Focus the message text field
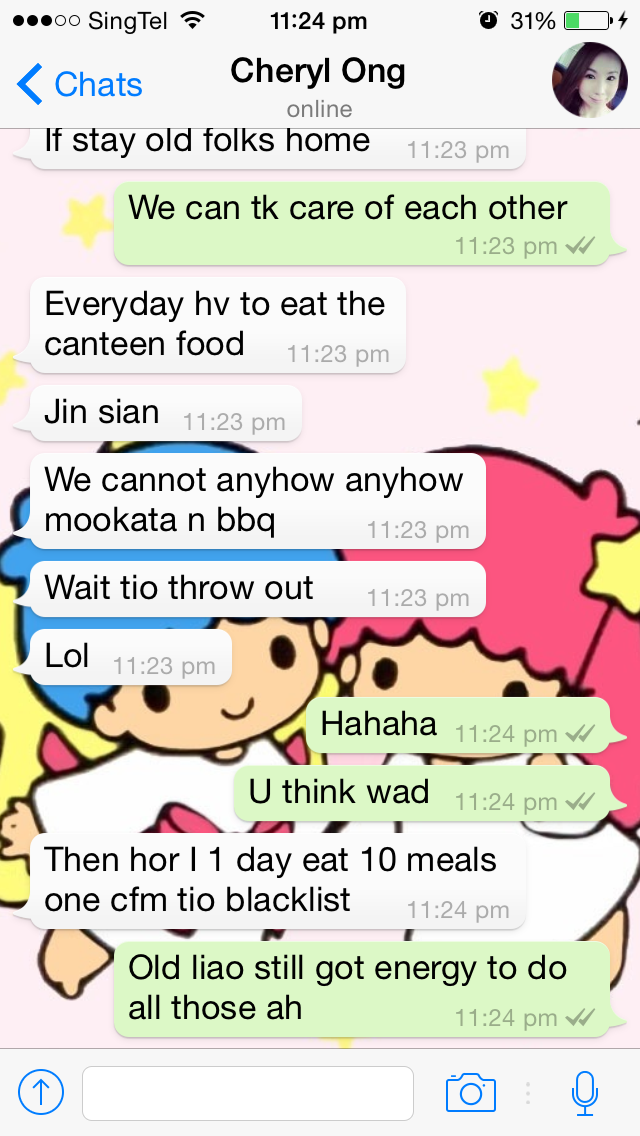 click(248, 1092)
